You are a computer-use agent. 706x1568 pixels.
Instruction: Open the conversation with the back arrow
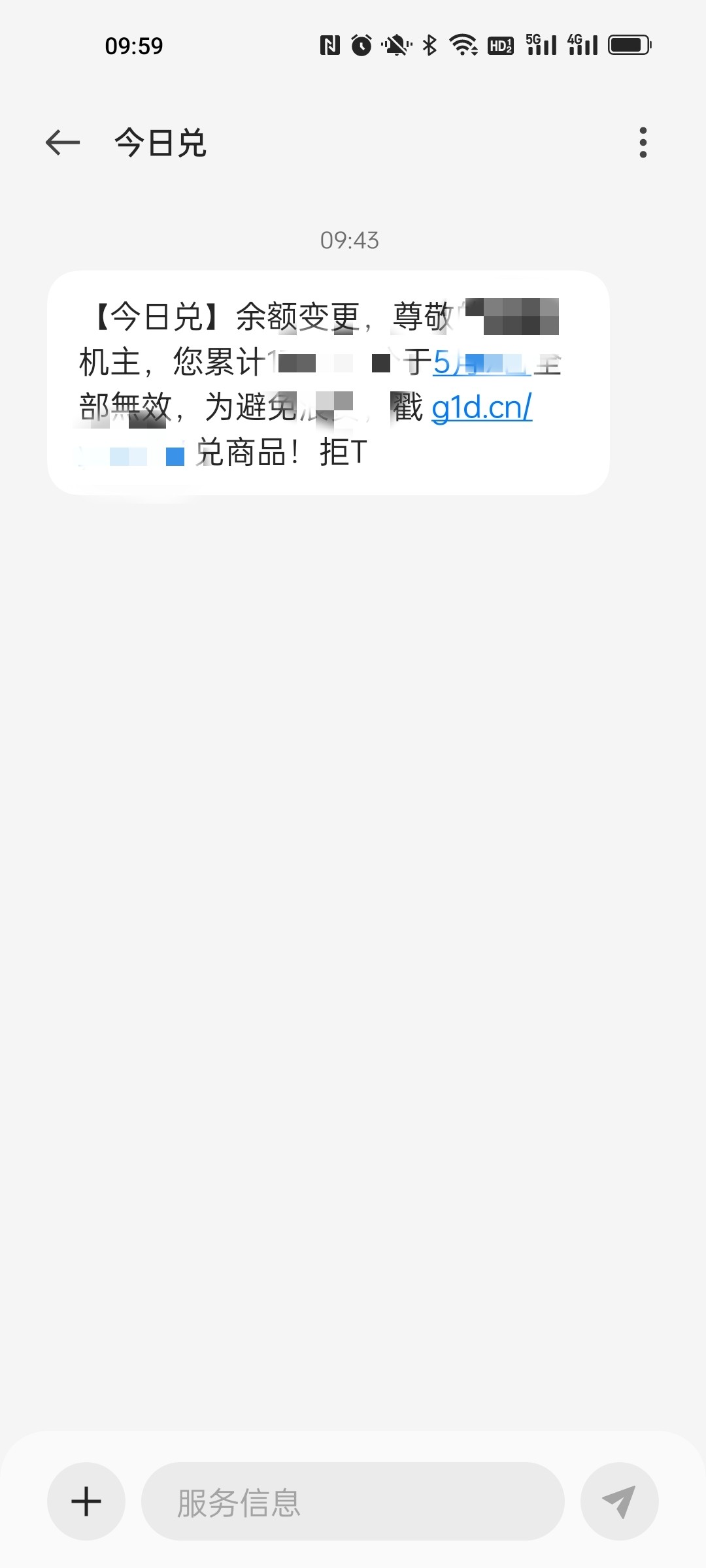tap(62, 142)
